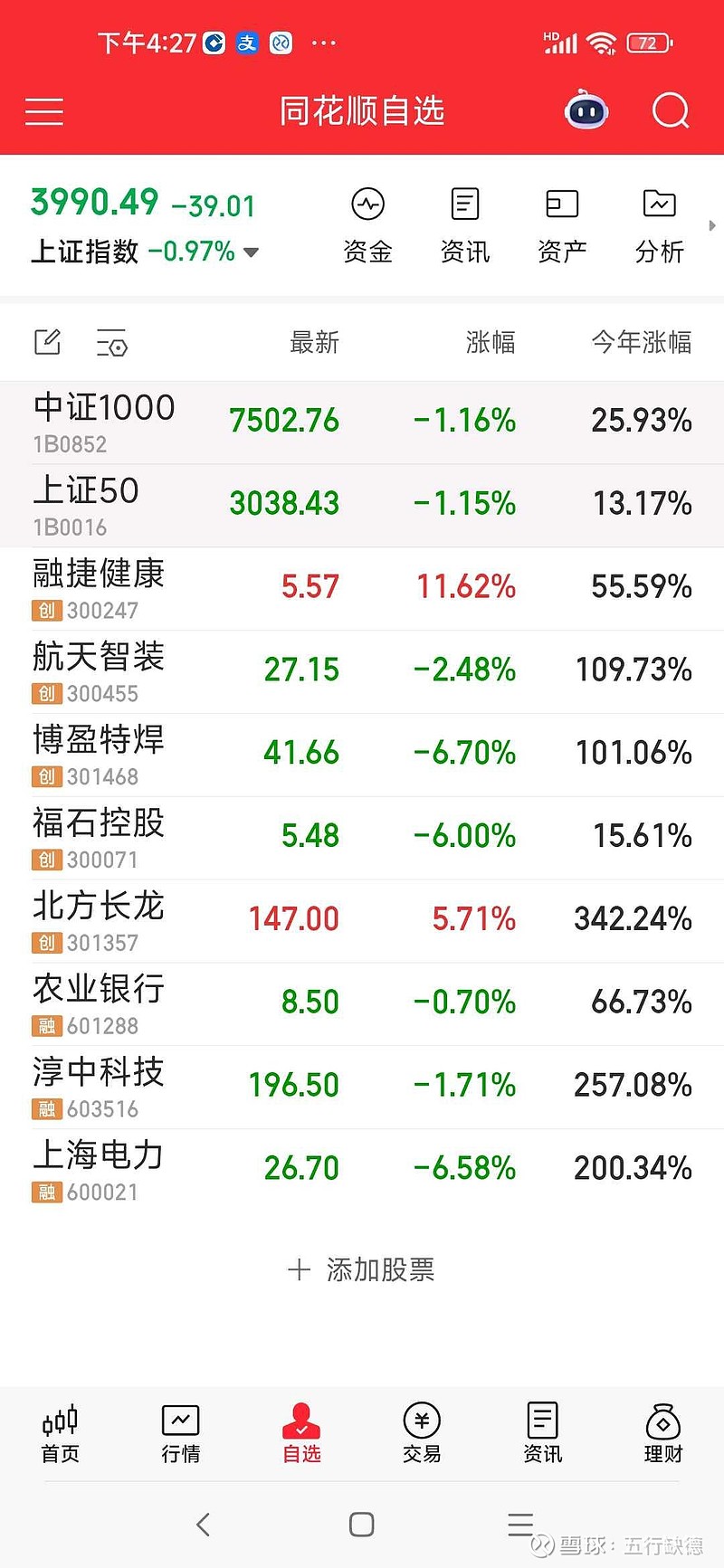The image size is (724, 1568).
Task: Tap 添加股票 to add a stock
Action: 361,1269
